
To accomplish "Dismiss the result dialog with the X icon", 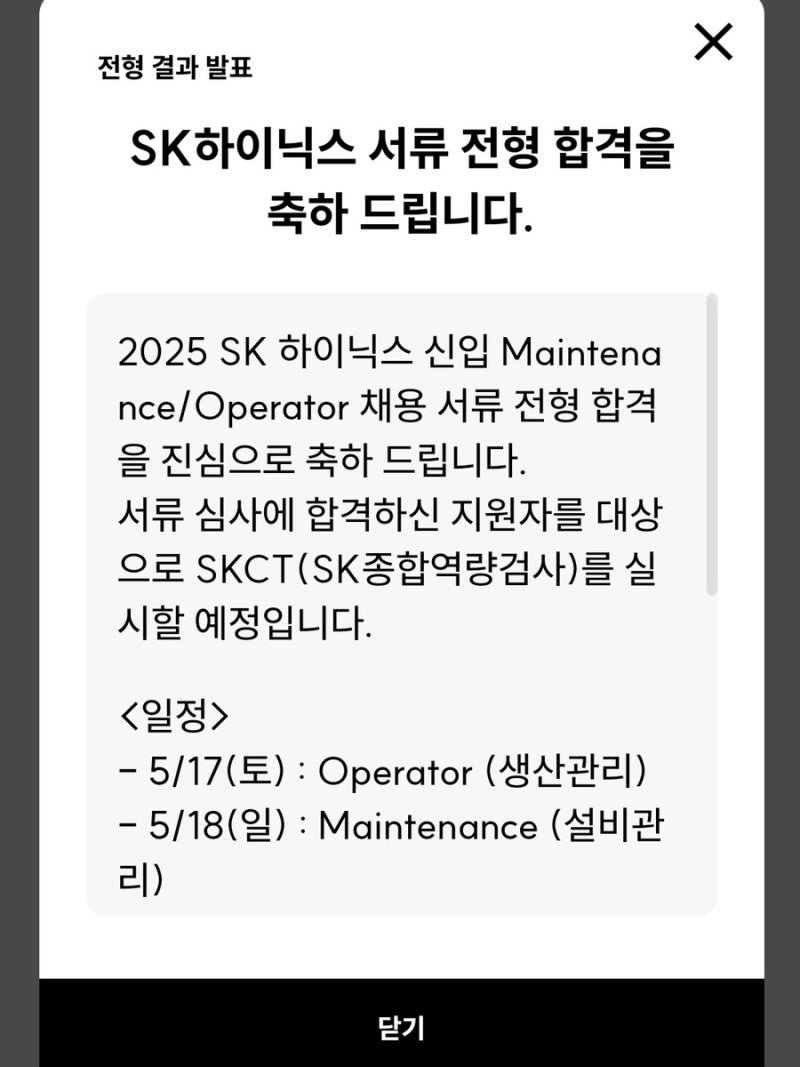I will 713,42.
